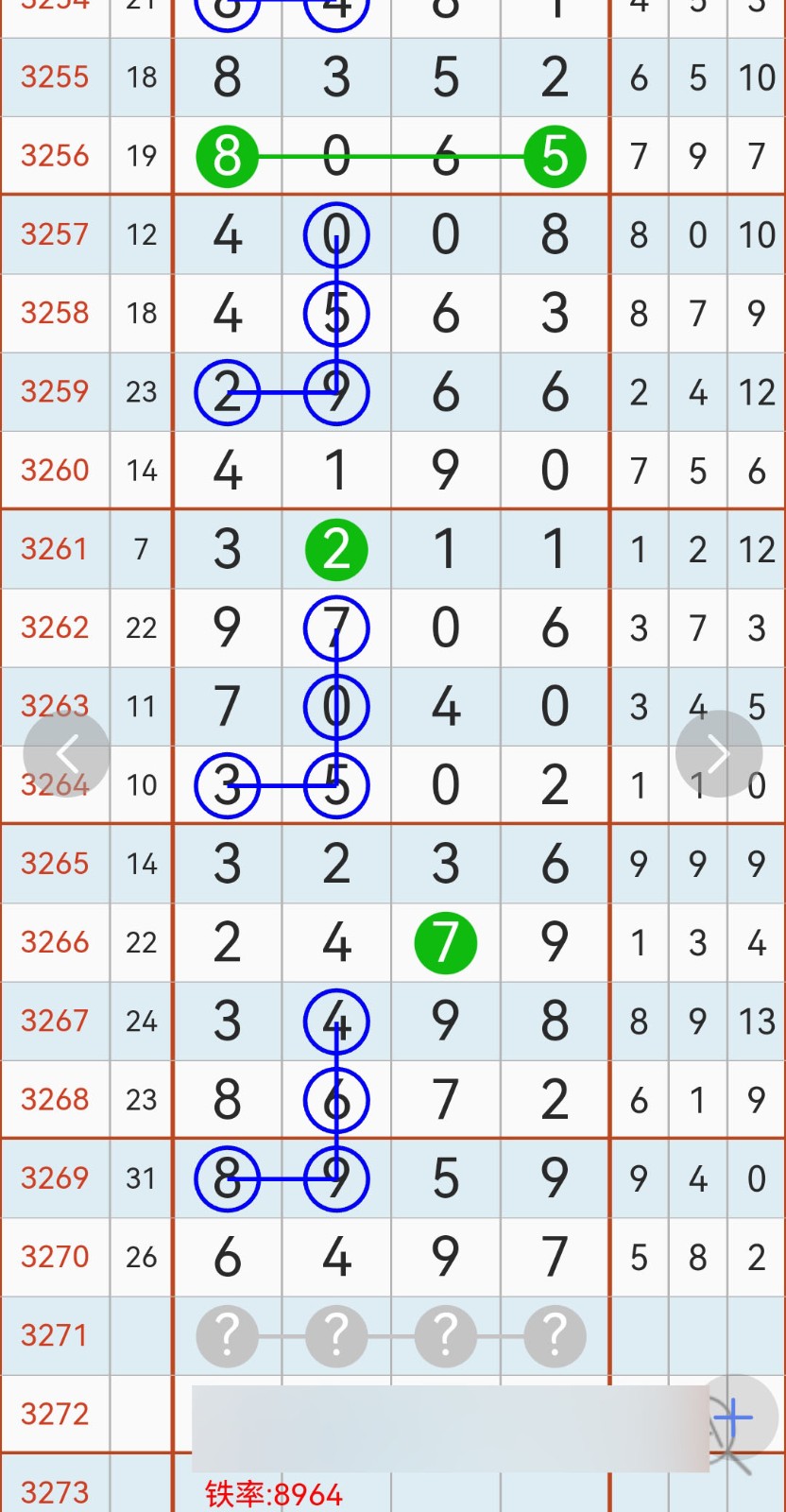The width and height of the screenshot is (786, 1512).
Task: Tap the blue plus floating button
Action: pyautogui.click(x=734, y=1417)
